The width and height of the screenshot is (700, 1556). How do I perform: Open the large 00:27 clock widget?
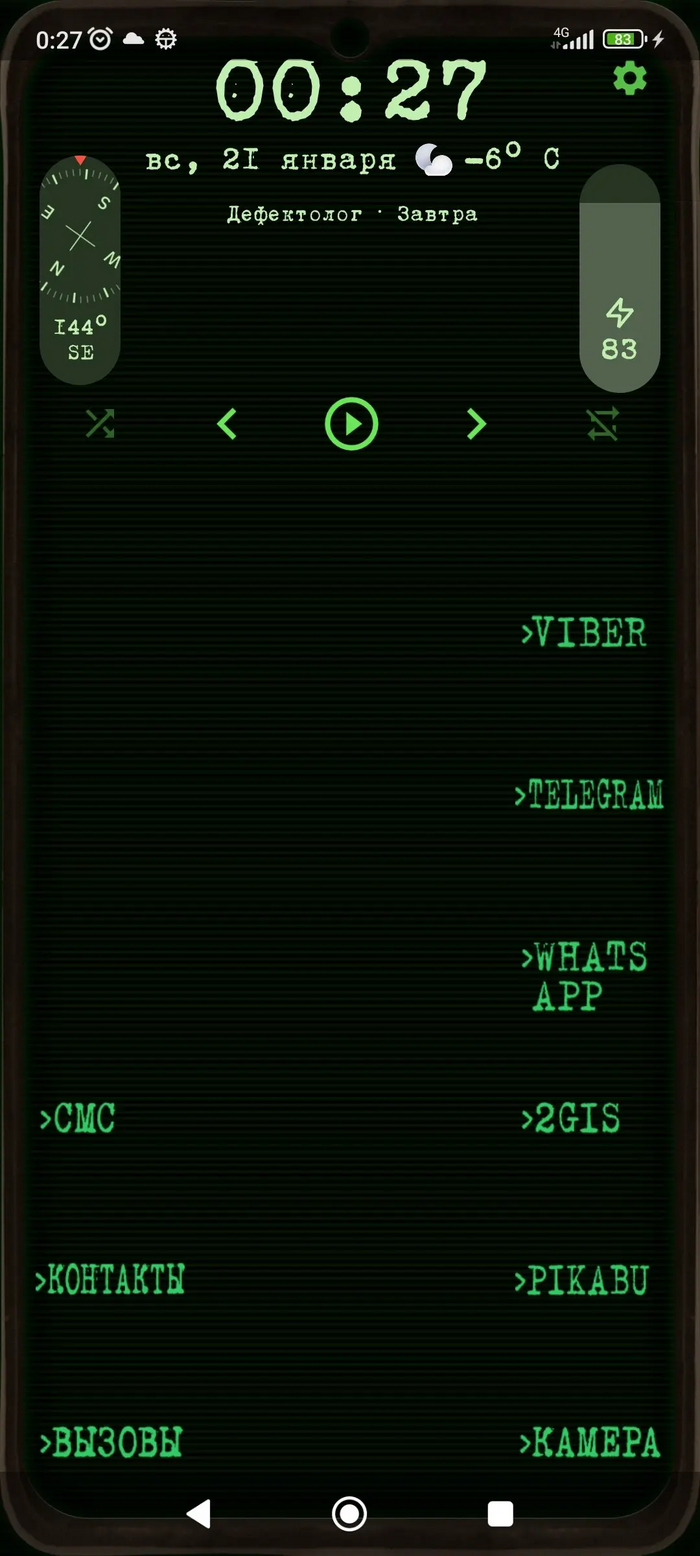[x=352, y=92]
